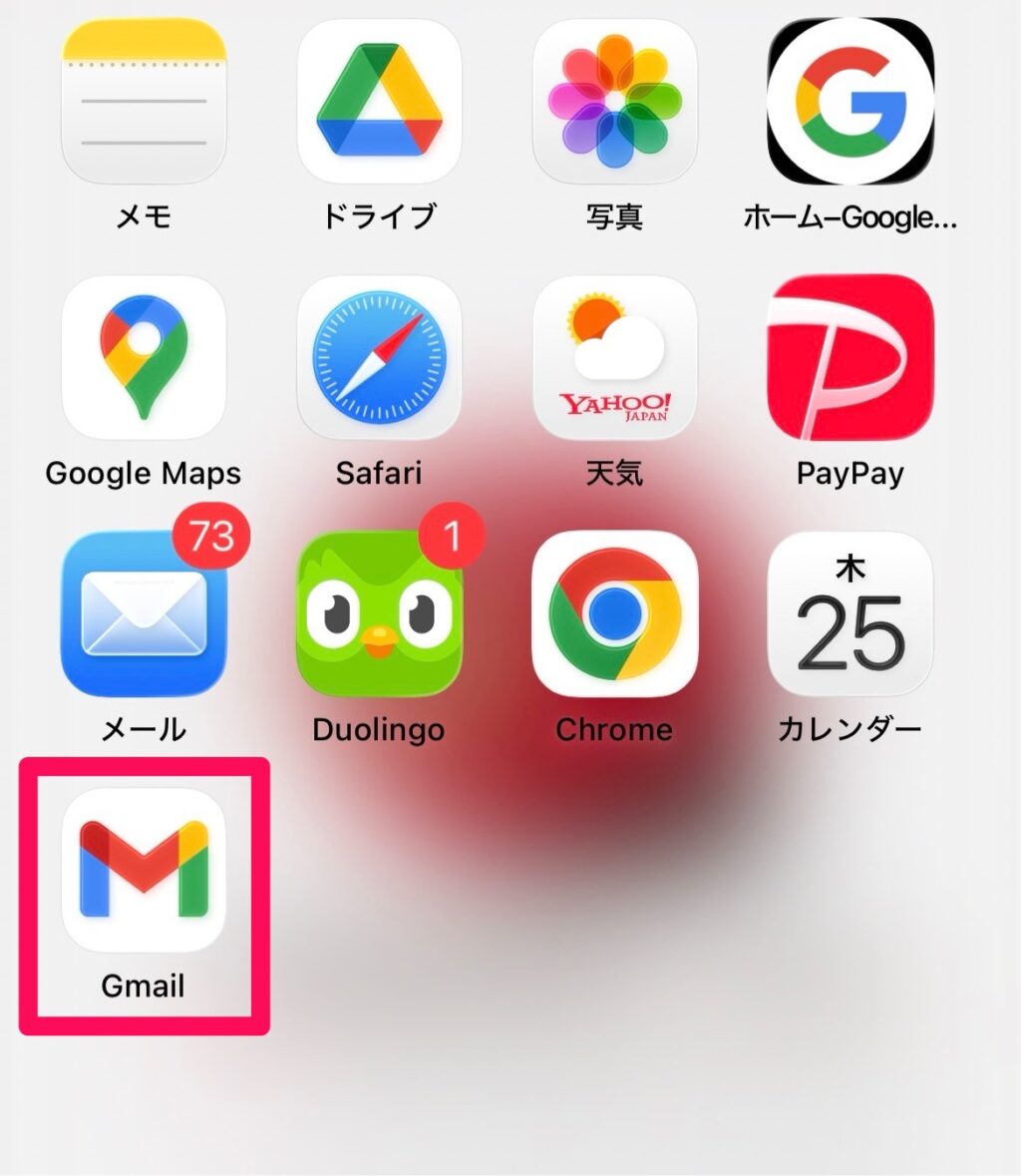Launch the PayPay app

tap(850, 357)
